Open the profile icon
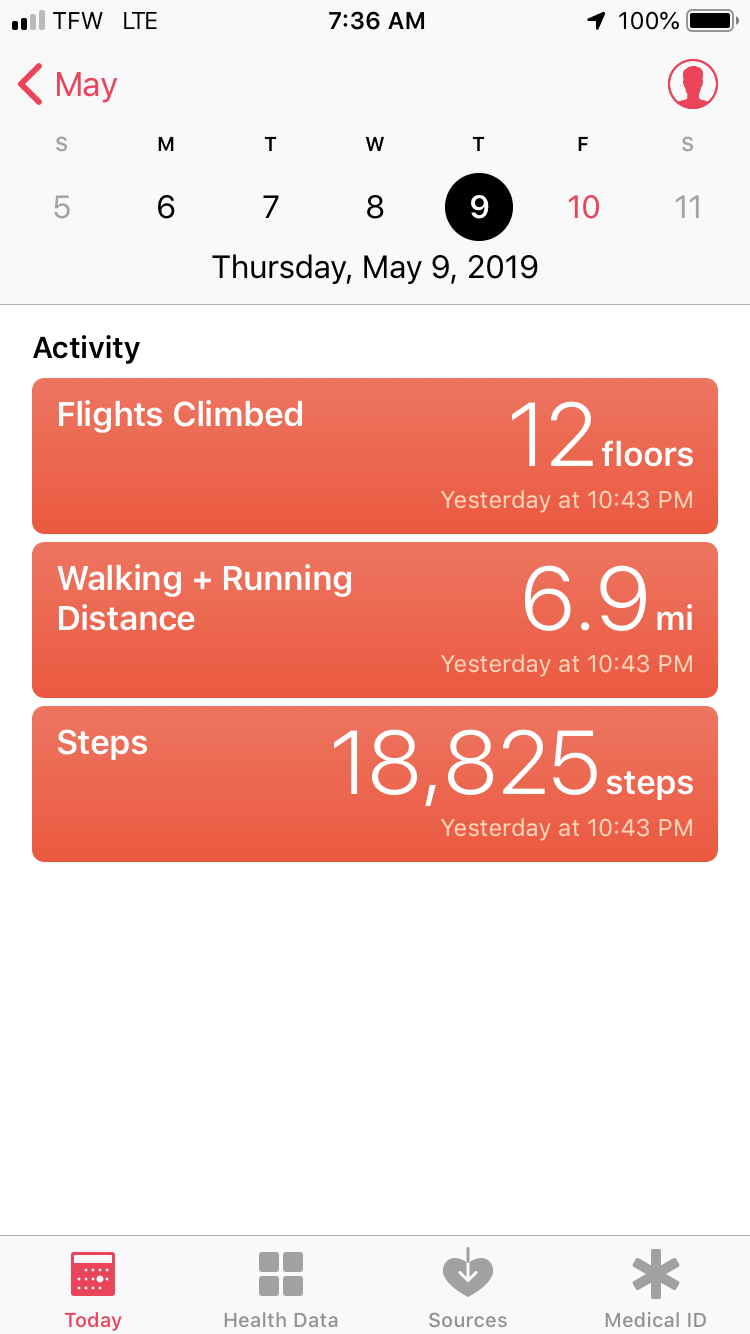Image resolution: width=750 pixels, height=1334 pixels. coord(692,85)
